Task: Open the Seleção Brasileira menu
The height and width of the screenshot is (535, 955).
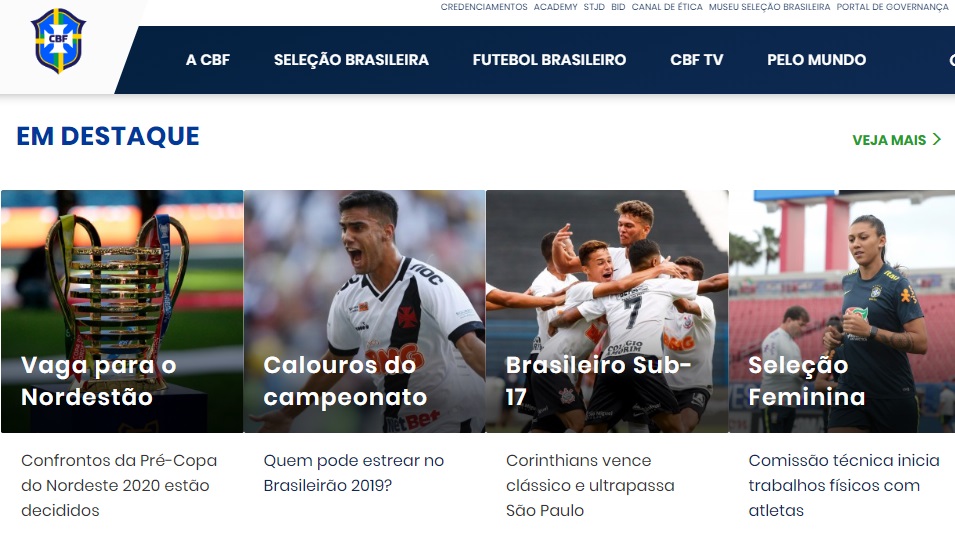Action: (351, 60)
